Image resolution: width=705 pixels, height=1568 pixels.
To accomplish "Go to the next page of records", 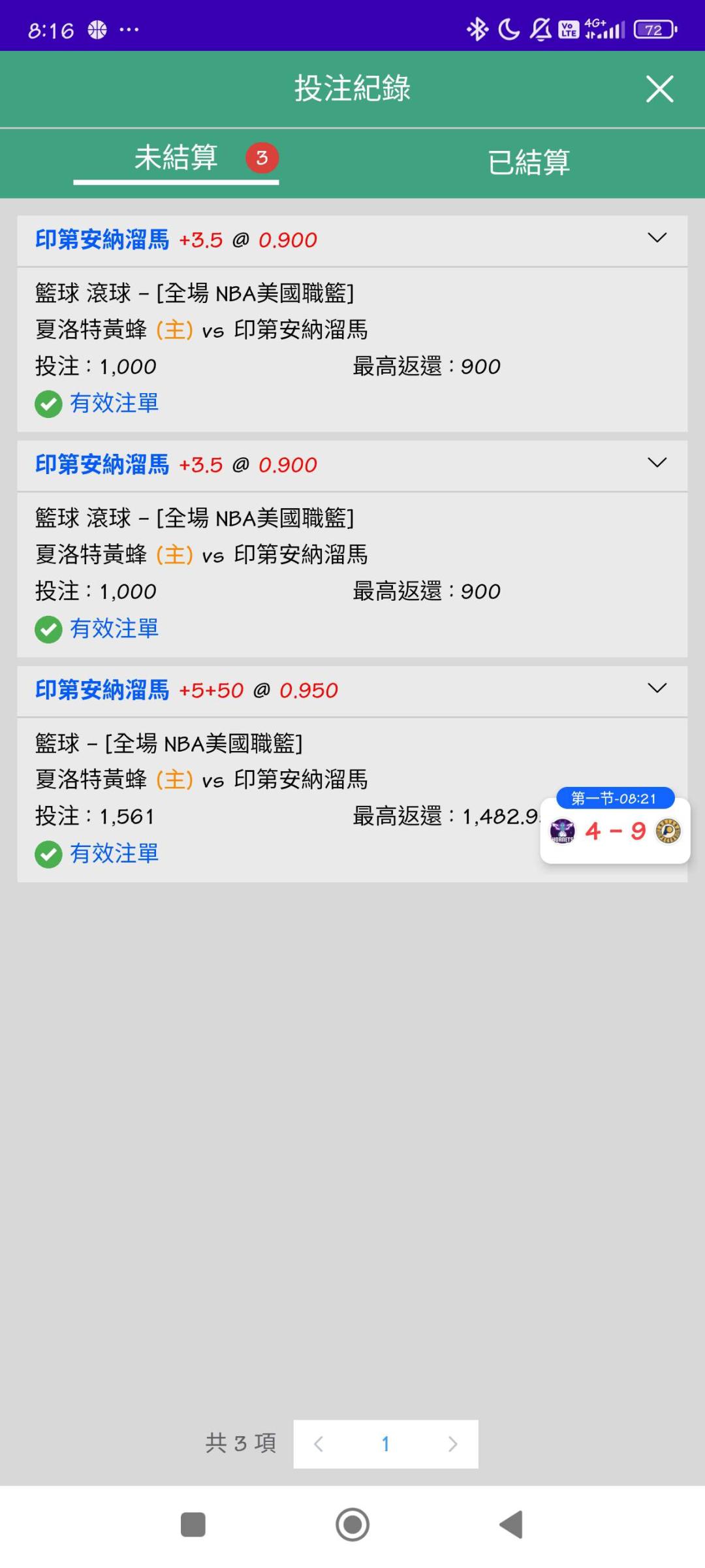I will pos(452,1444).
